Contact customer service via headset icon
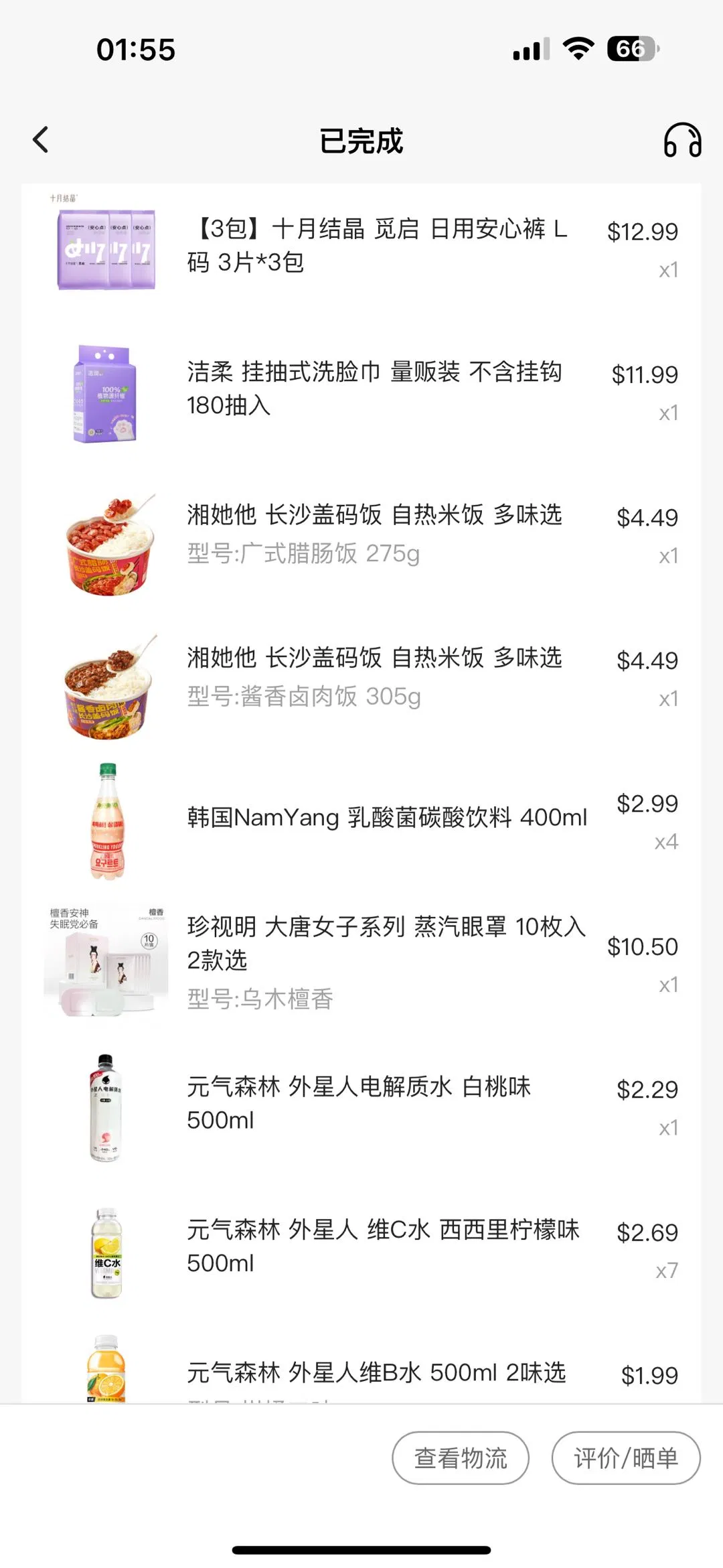Screen dimensions: 723x1568 (682, 140)
